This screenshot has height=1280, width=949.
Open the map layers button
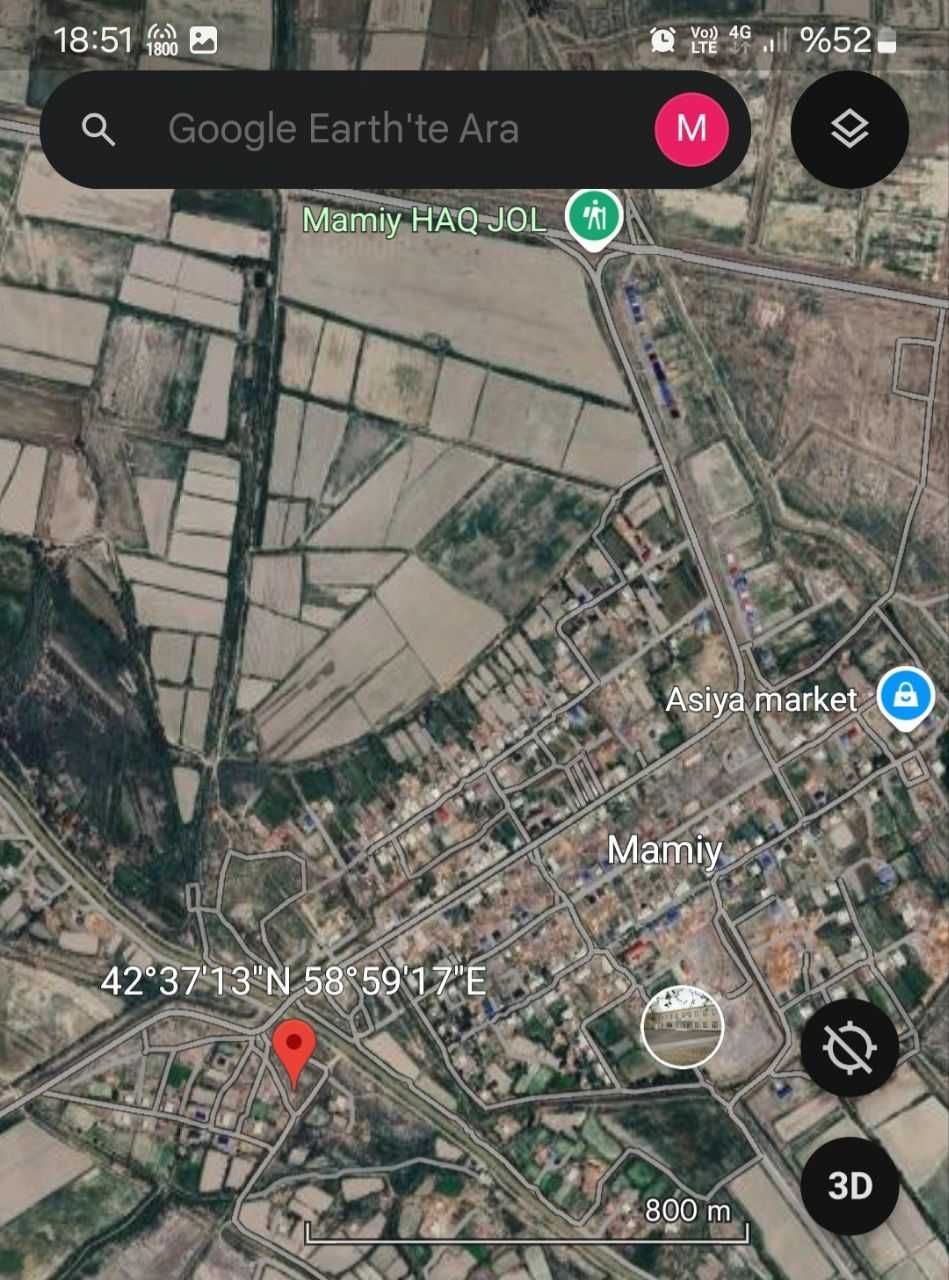[849, 129]
